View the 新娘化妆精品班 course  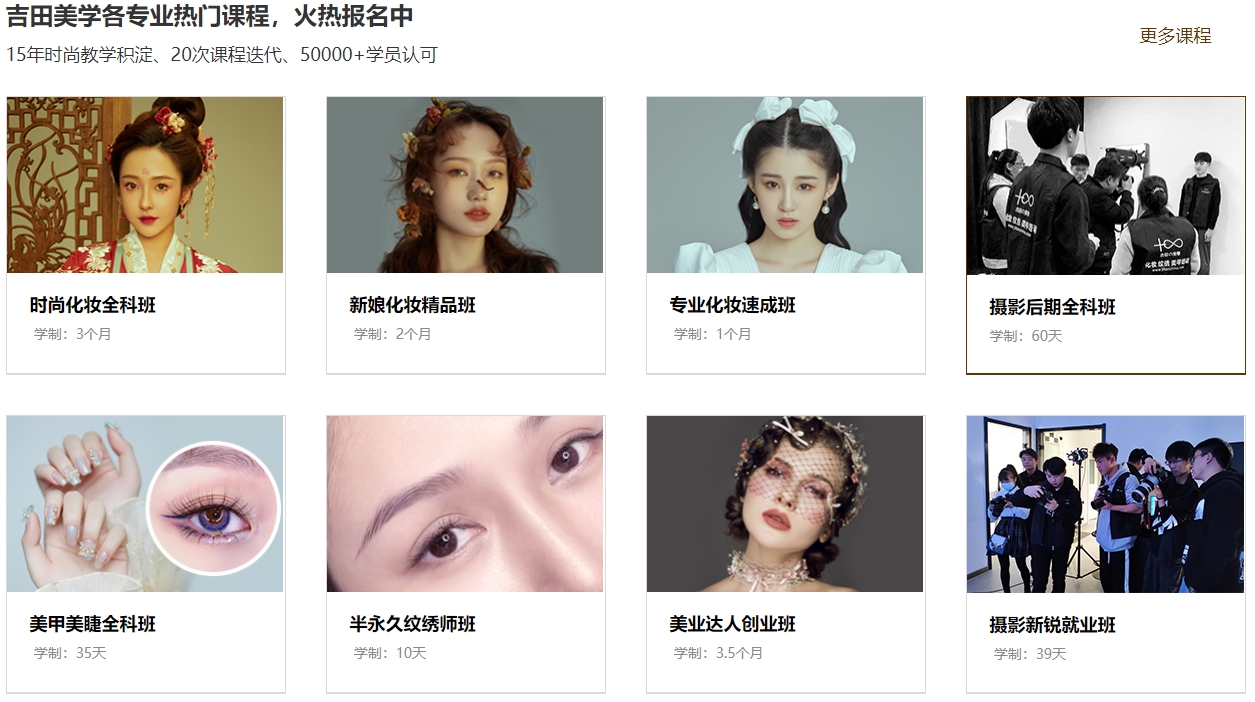pos(465,235)
